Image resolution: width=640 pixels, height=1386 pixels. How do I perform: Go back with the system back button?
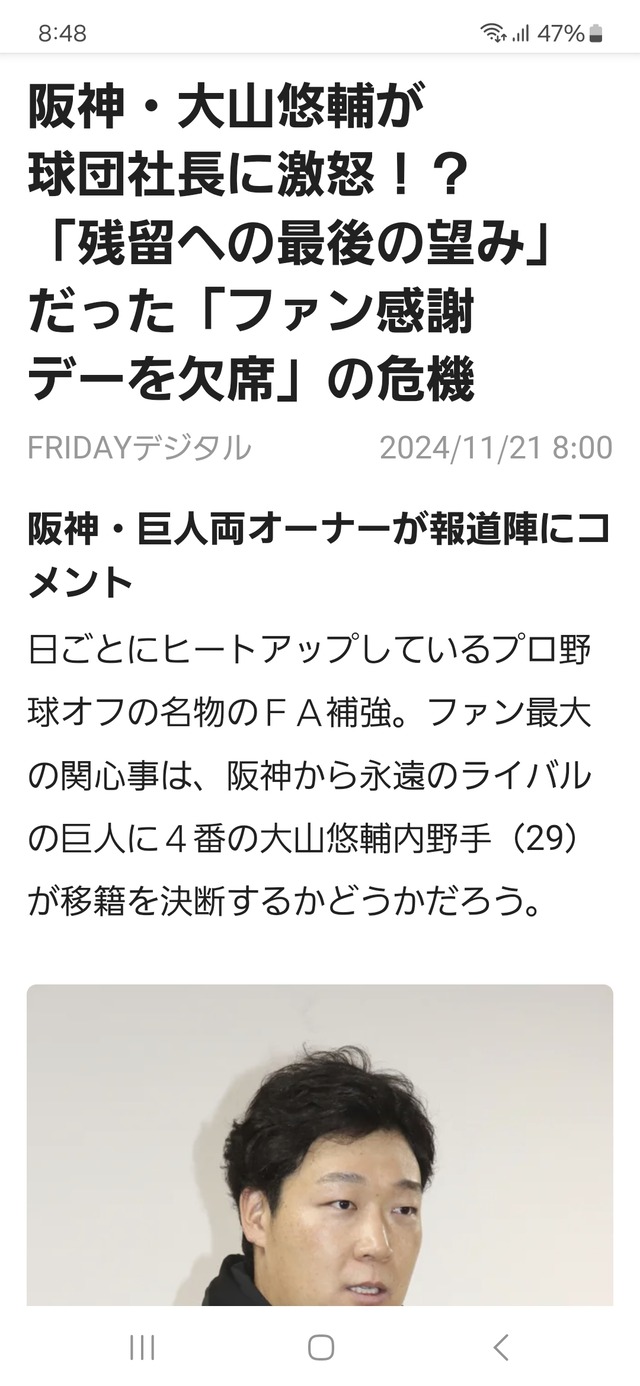click(x=501, y=1347)
